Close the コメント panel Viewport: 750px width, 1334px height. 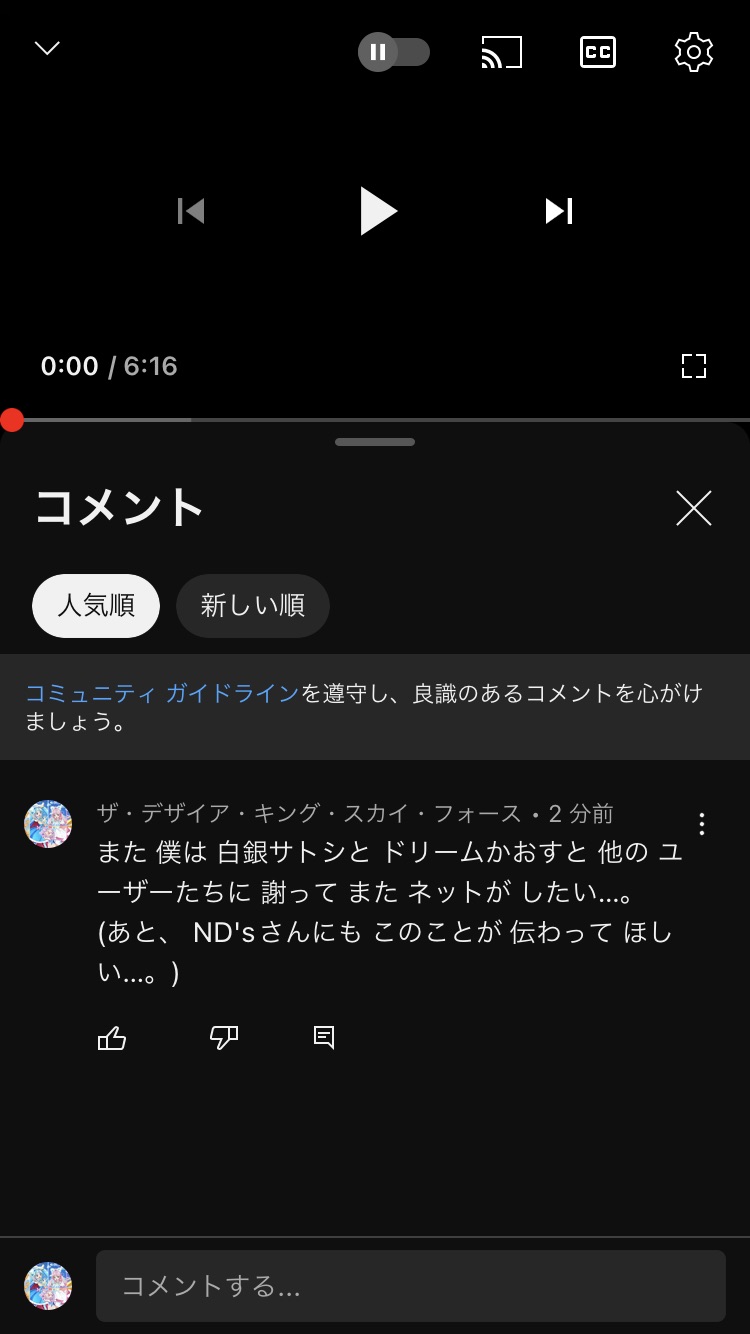coord(693,508)
